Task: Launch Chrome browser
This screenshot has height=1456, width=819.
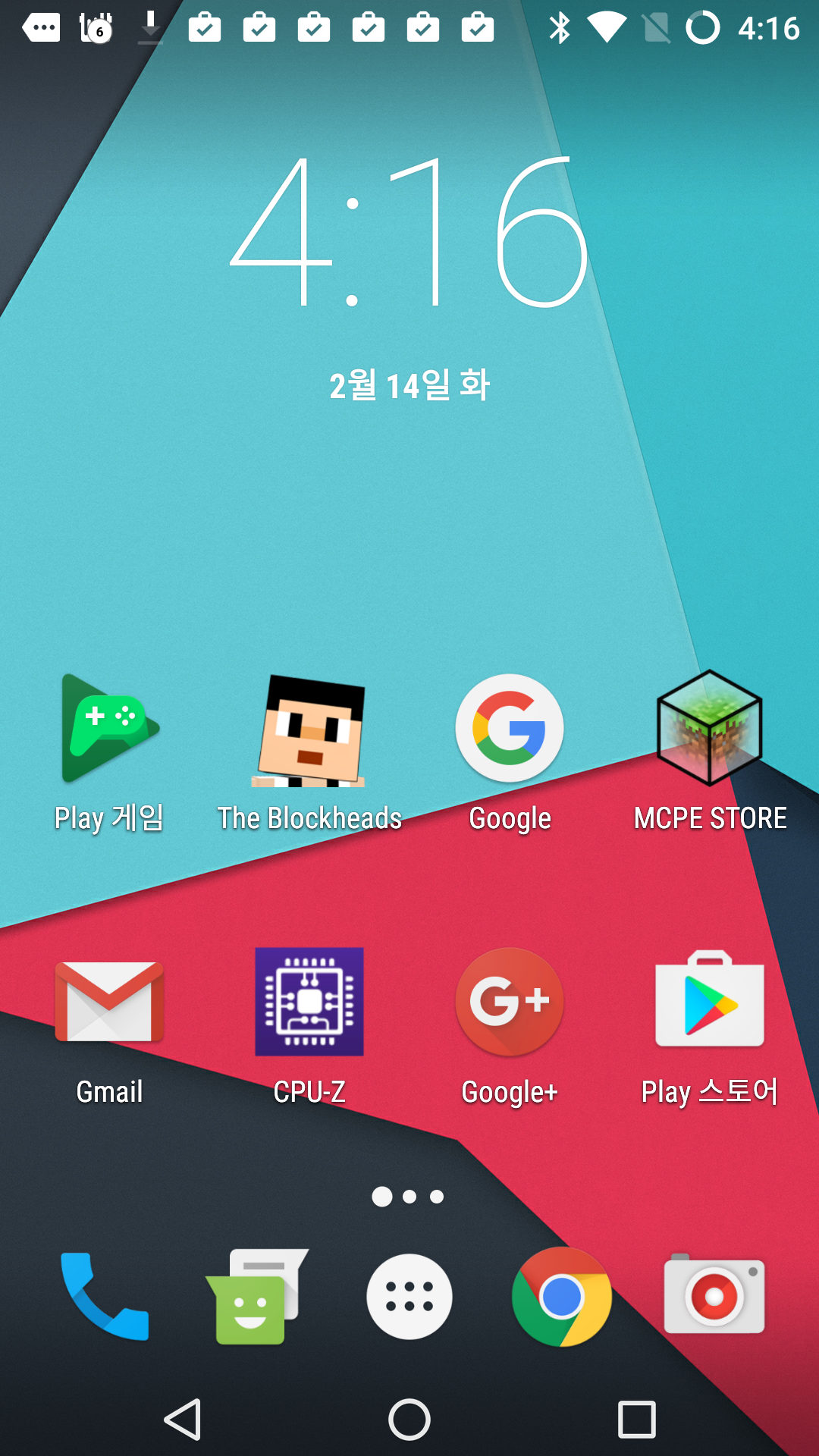Action: (x=562, y=1297)
